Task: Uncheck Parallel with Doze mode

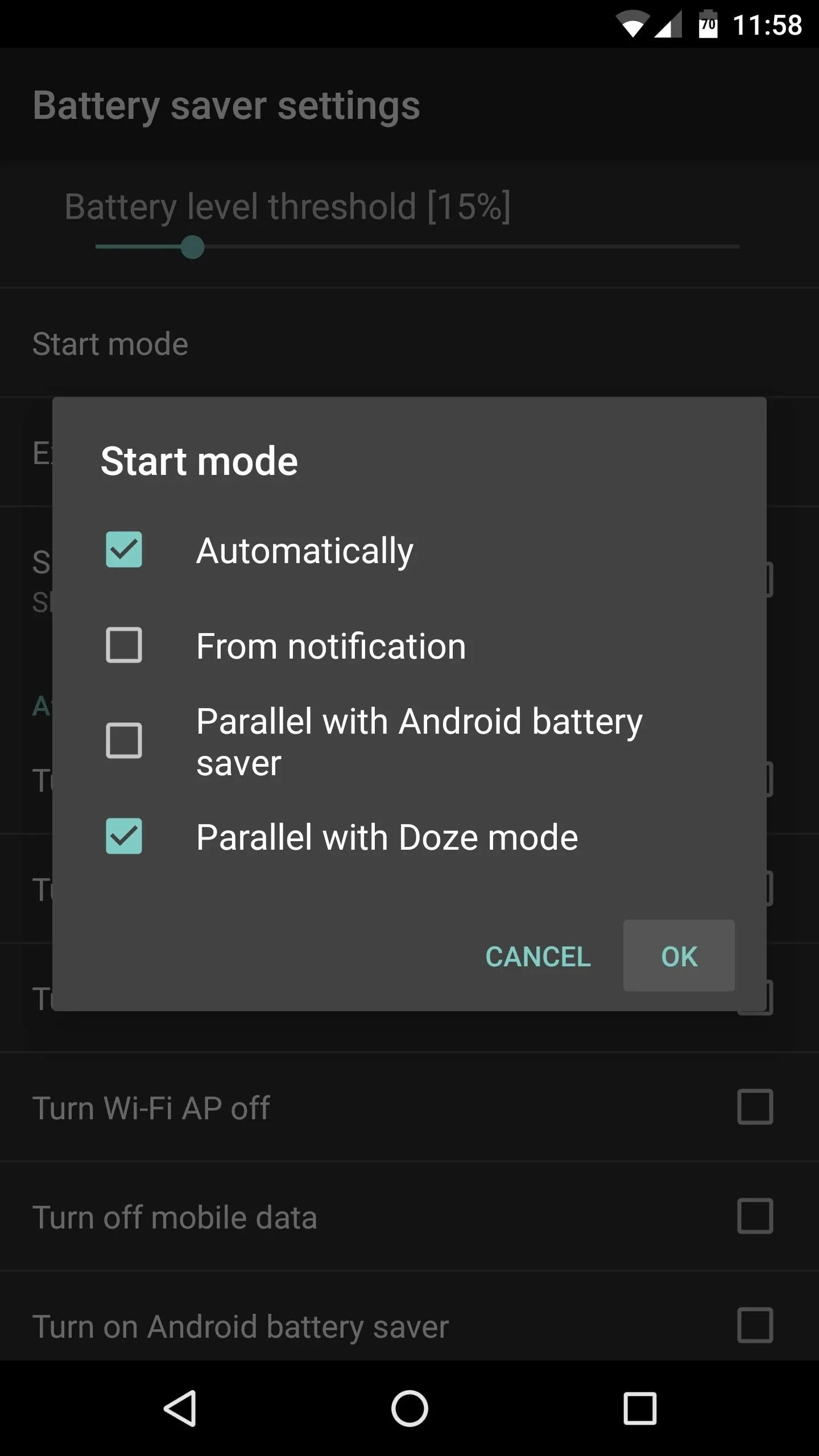Action: tap(124, 837)
